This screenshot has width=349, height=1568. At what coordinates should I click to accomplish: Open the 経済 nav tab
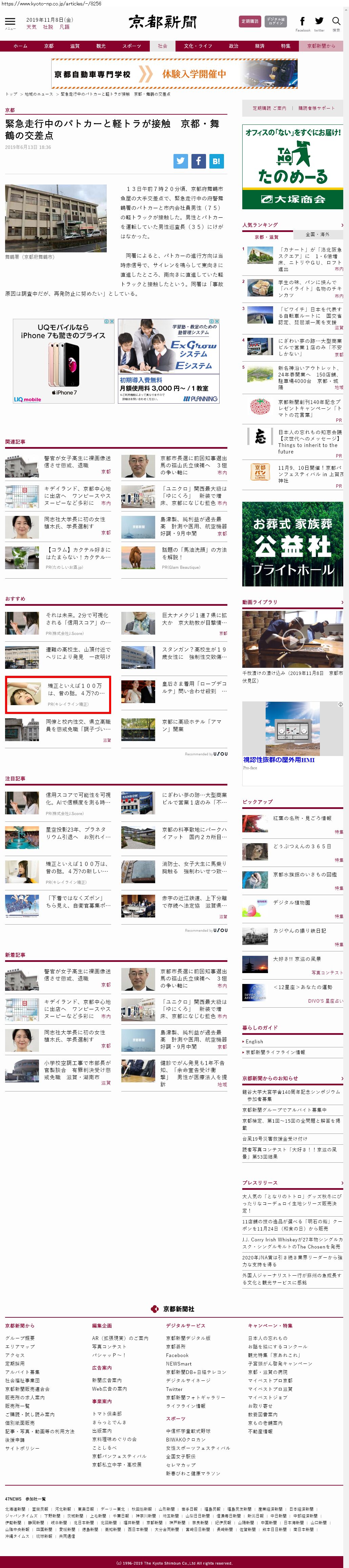[260, 46]
